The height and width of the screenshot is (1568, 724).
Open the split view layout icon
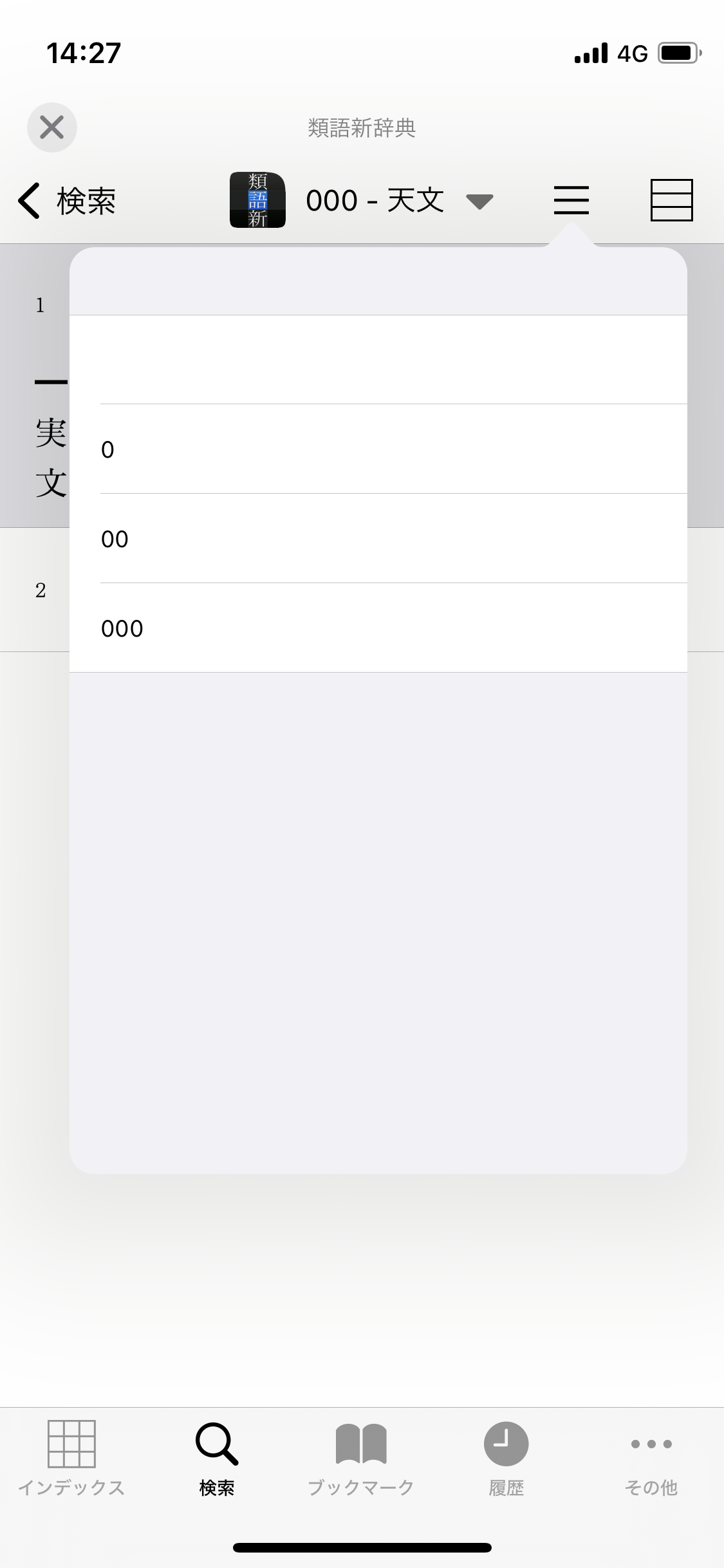(671, 200)
